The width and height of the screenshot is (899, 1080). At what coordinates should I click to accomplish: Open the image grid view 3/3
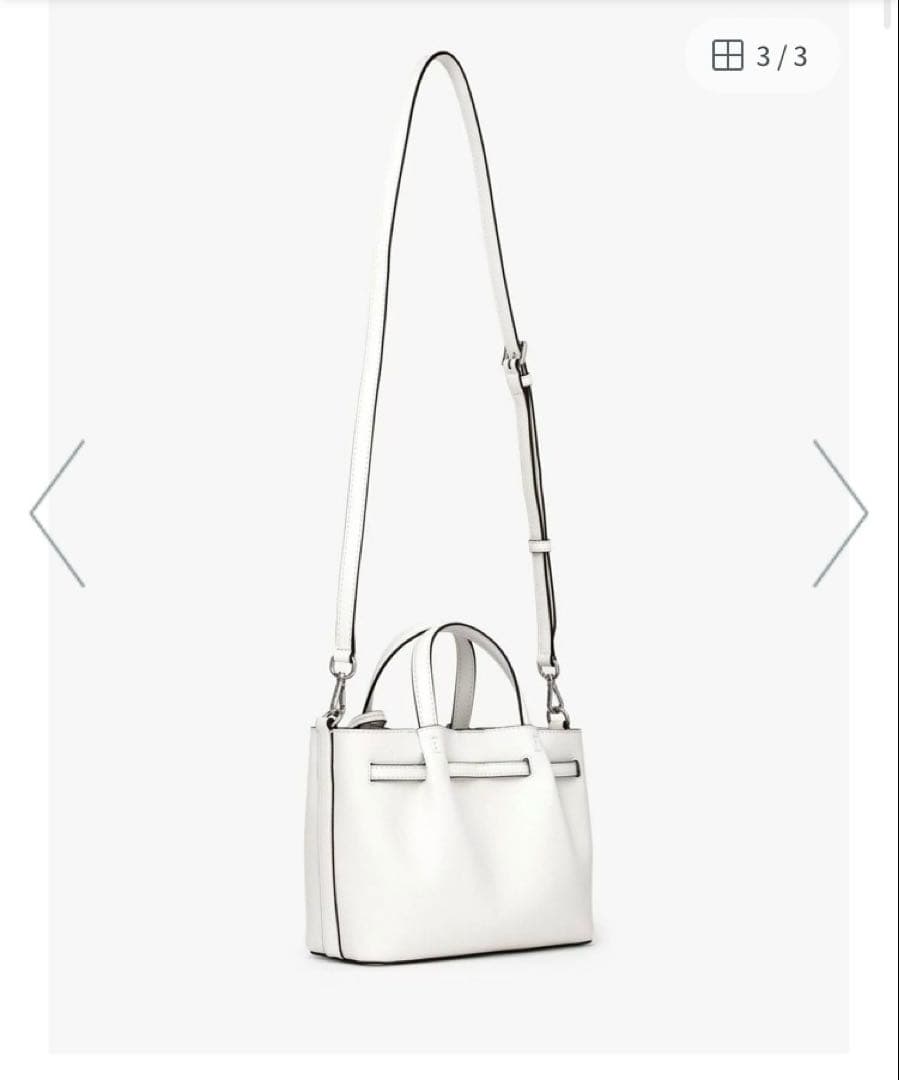[761, 56]
